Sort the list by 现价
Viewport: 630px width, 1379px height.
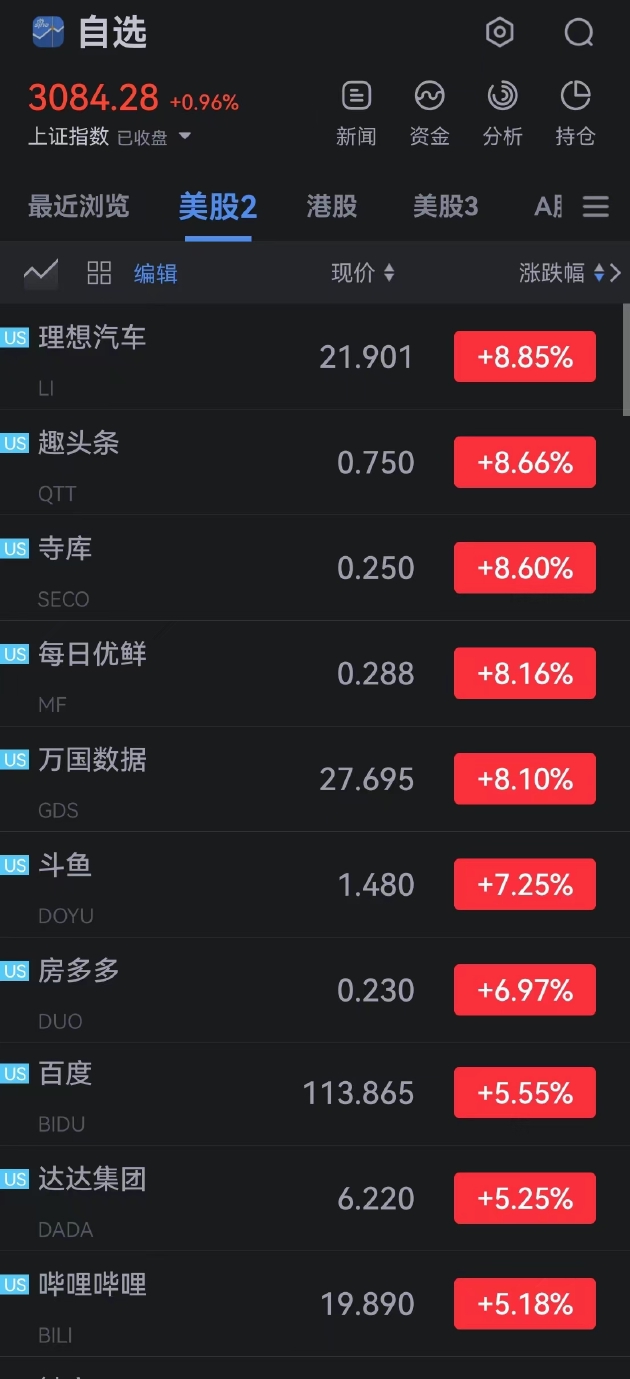point(362,273)
